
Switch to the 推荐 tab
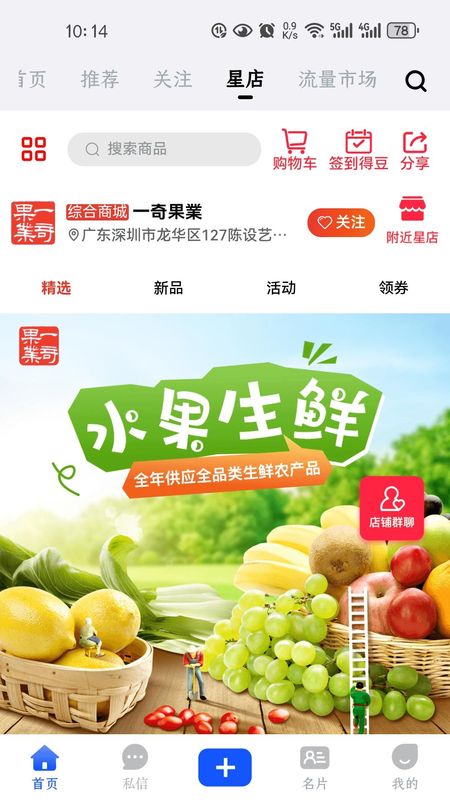(x=99, y=80)
